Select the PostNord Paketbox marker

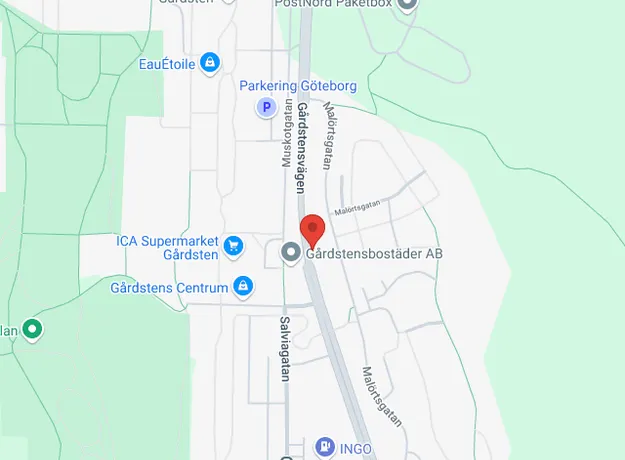[x=406, y=5]
